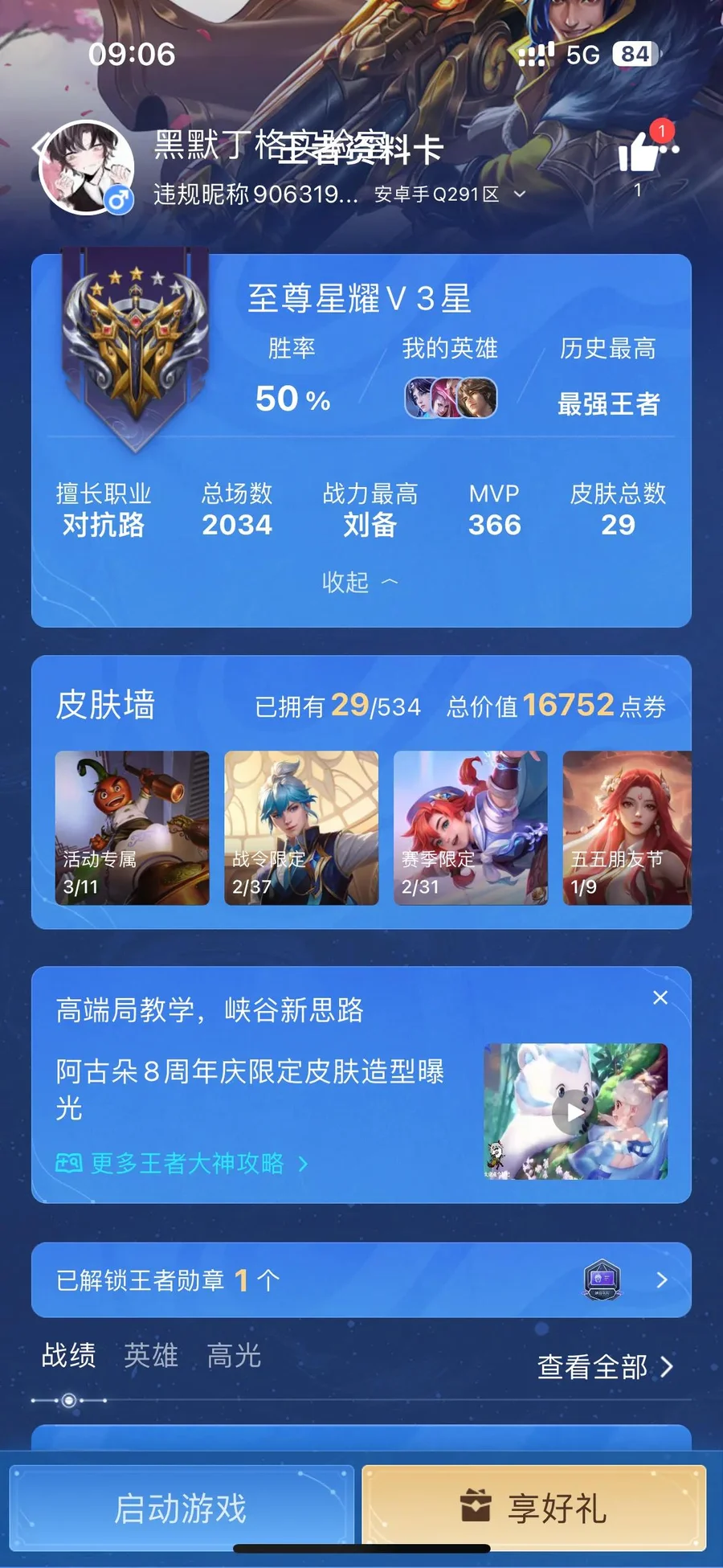Tap the thumbs-up like icon
The image size is (723, 1568).
640,152
